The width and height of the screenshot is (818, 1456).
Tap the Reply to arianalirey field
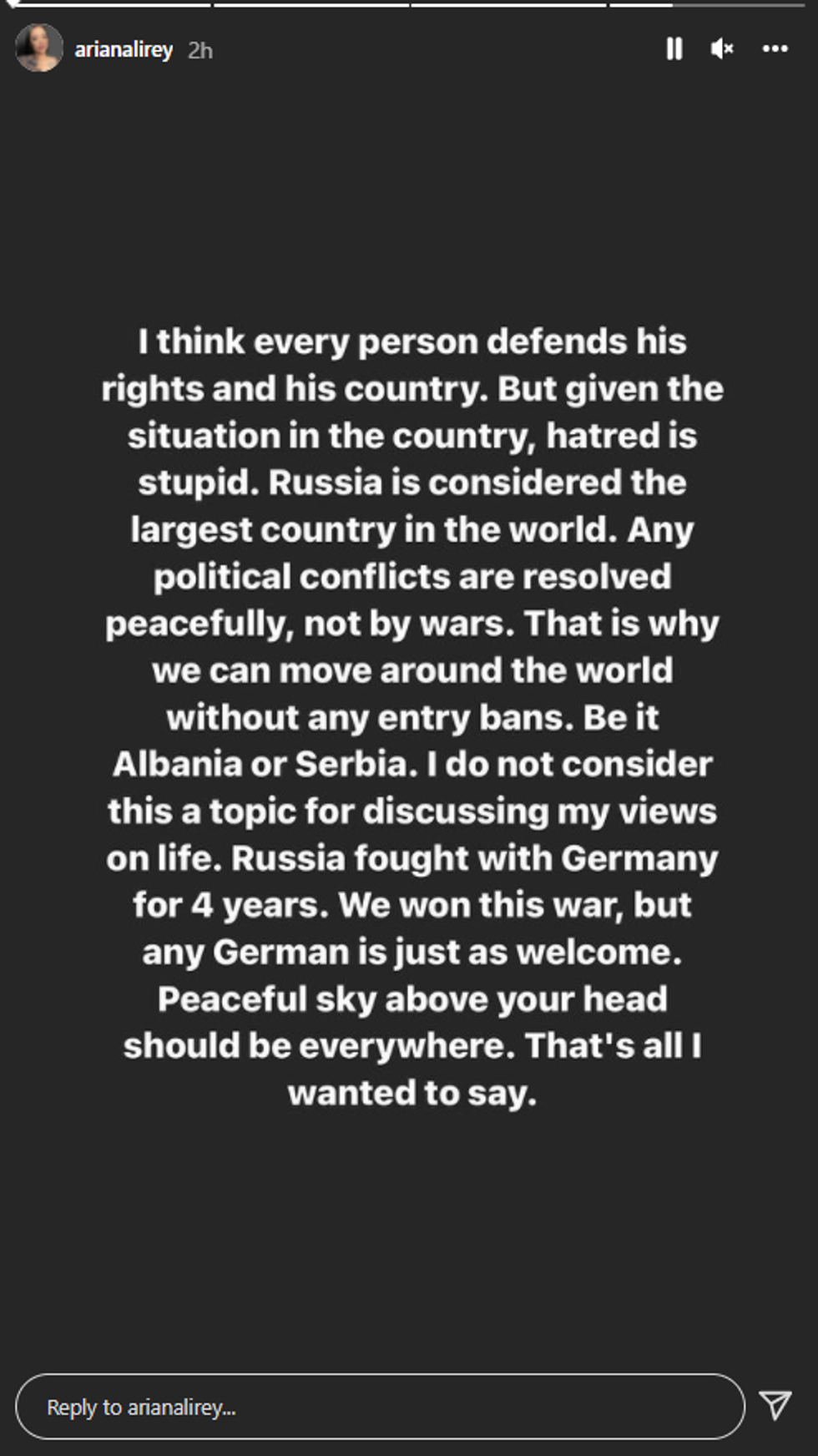click(x=380, y=1407)
